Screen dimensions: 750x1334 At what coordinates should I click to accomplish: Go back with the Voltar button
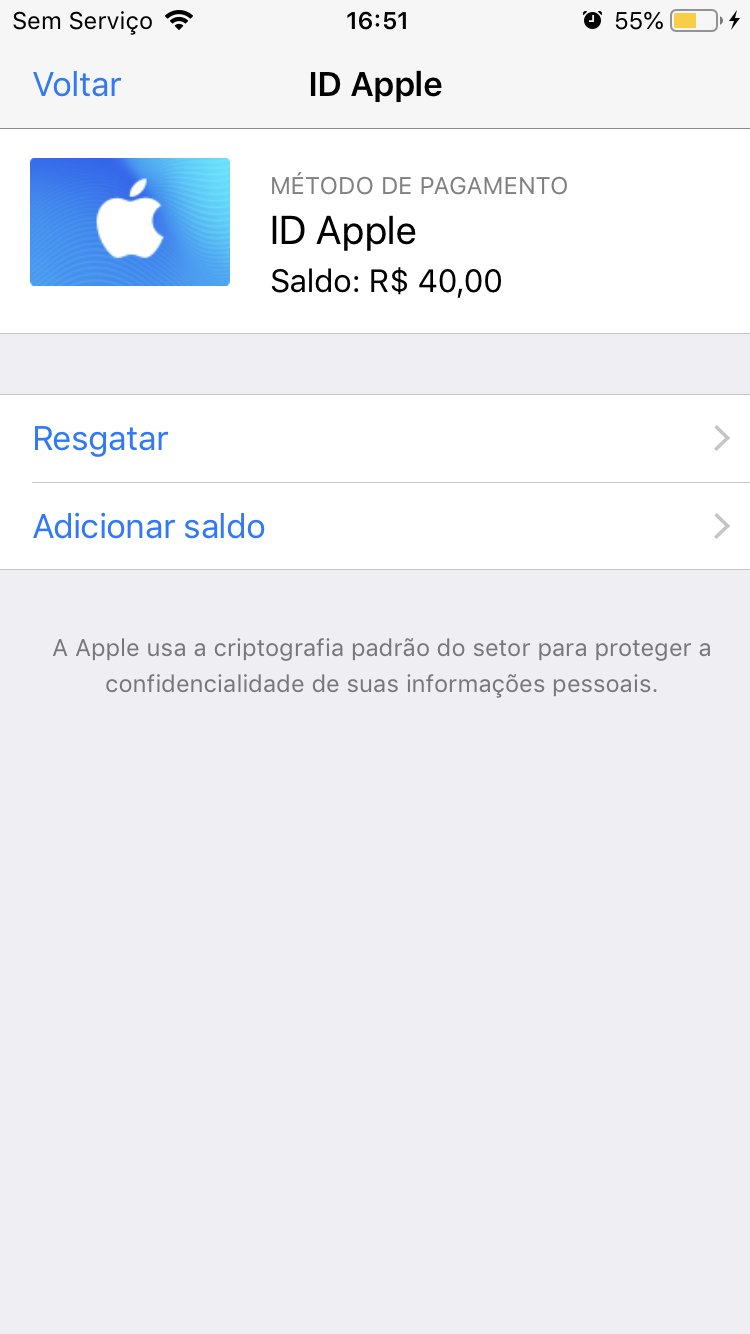coord(77,85)
